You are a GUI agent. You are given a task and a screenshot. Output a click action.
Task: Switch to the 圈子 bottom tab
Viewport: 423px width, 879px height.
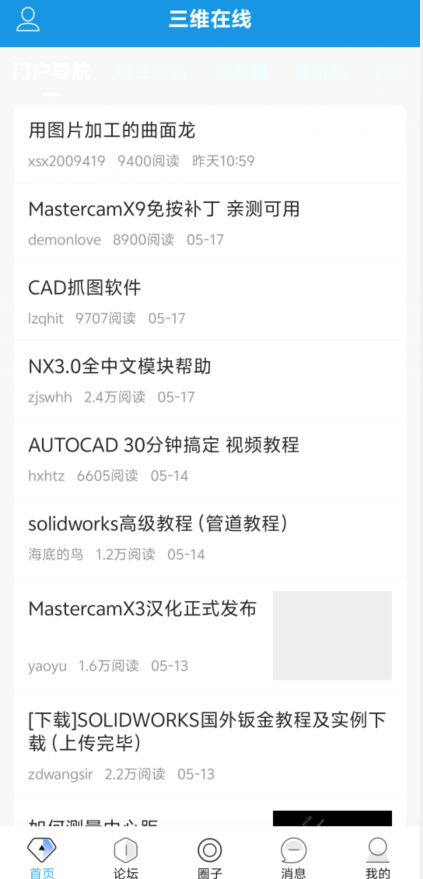tap(210, 857)
